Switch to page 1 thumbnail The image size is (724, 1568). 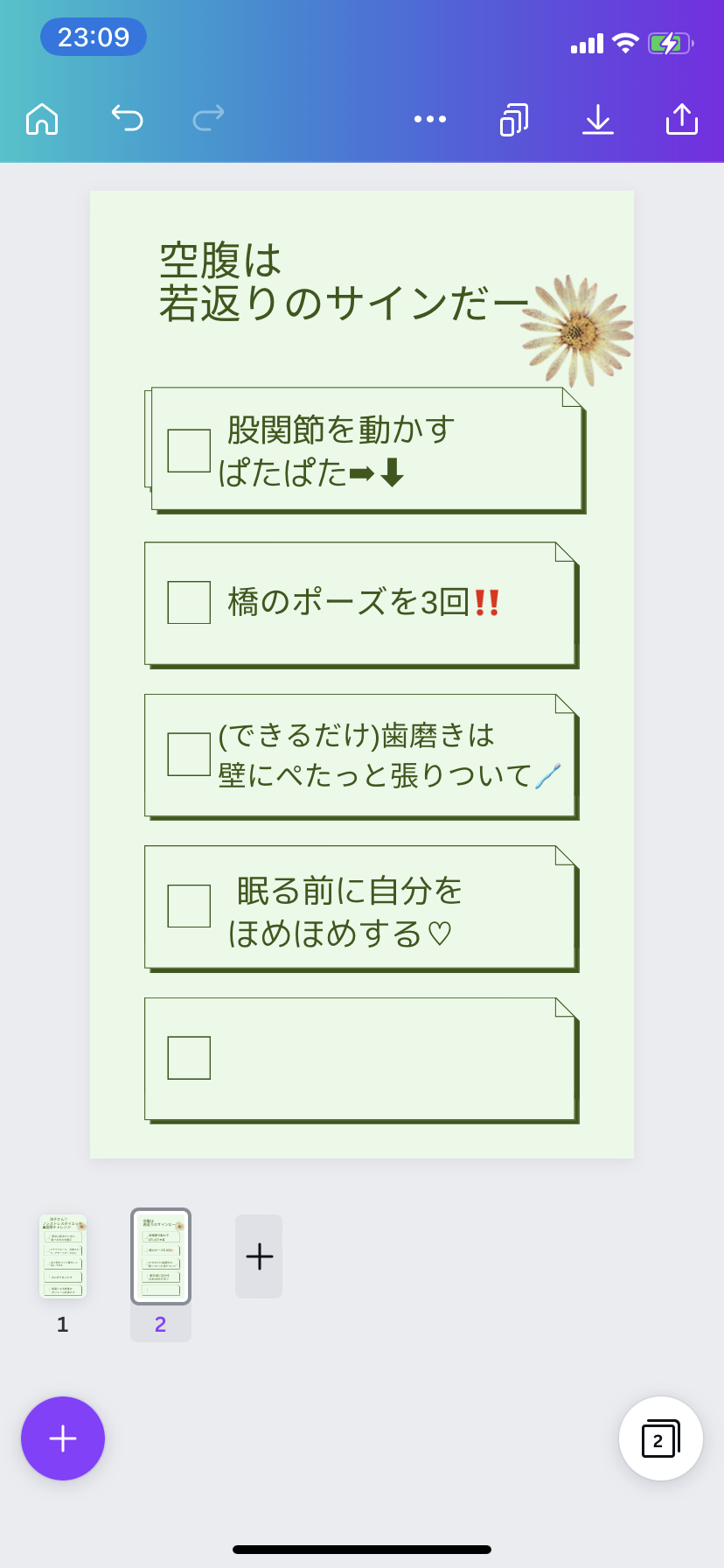63,1256
